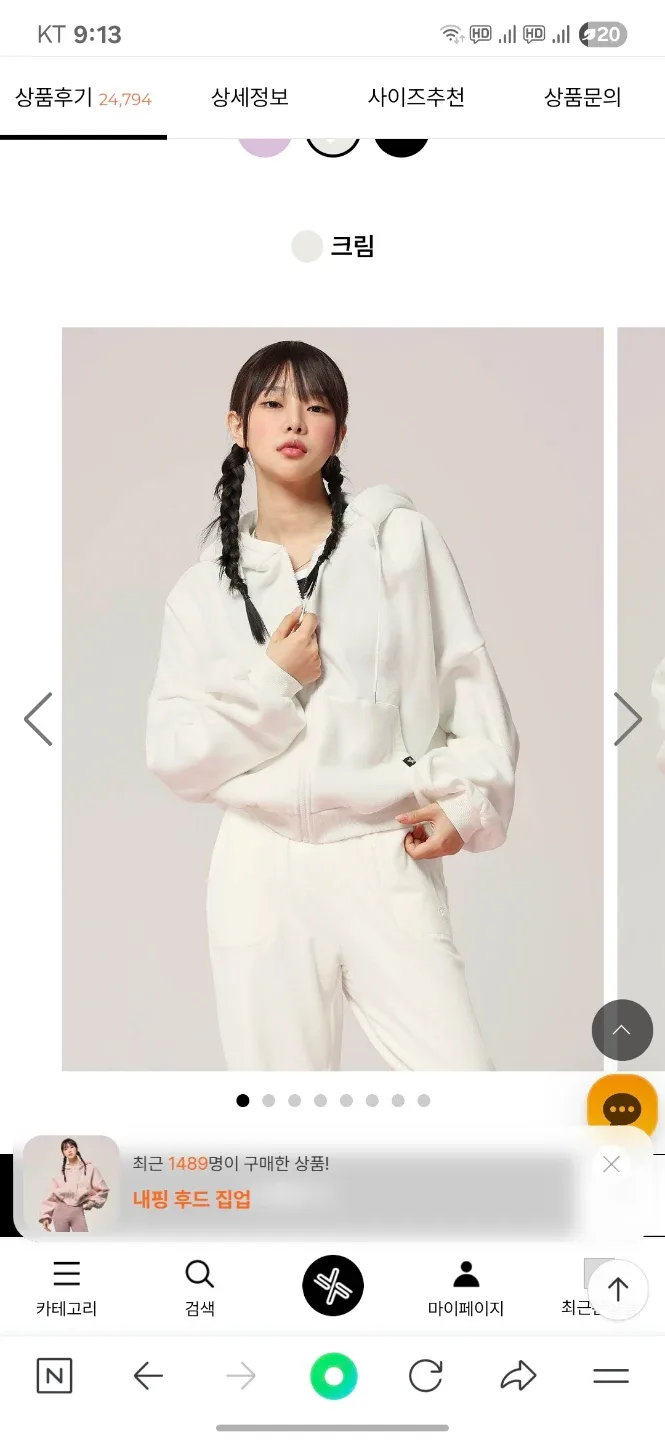This screenshot has width=665, height=1440.
Task: Dismiss the recent purchase popup
Action: (x=611, y=1164)
